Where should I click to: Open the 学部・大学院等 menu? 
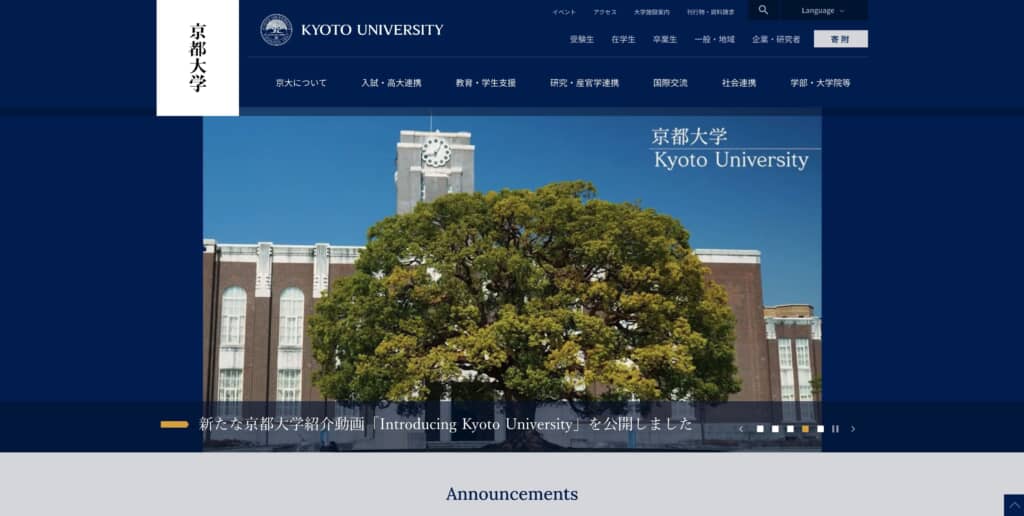click(x=820, y=83)
